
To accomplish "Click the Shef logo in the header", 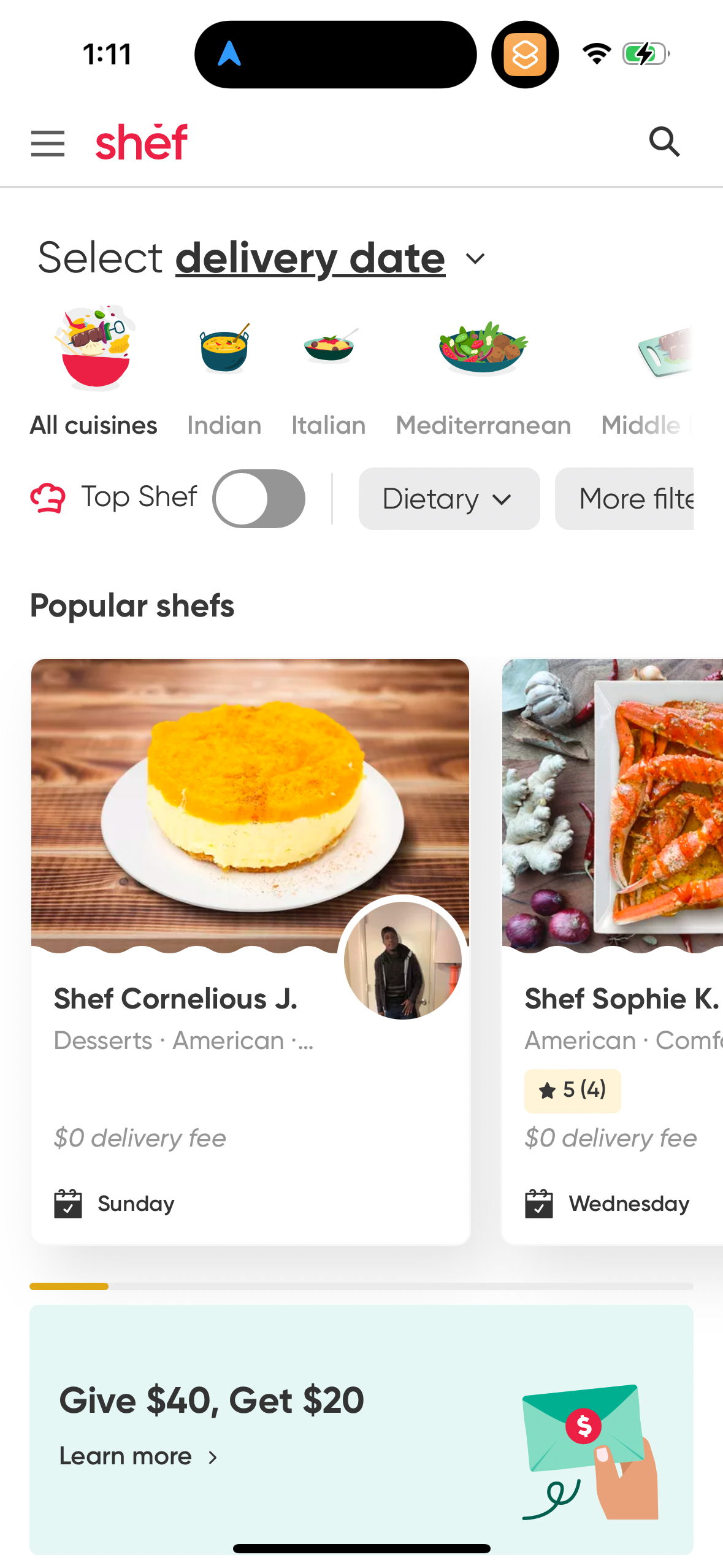I will [141, 142].
